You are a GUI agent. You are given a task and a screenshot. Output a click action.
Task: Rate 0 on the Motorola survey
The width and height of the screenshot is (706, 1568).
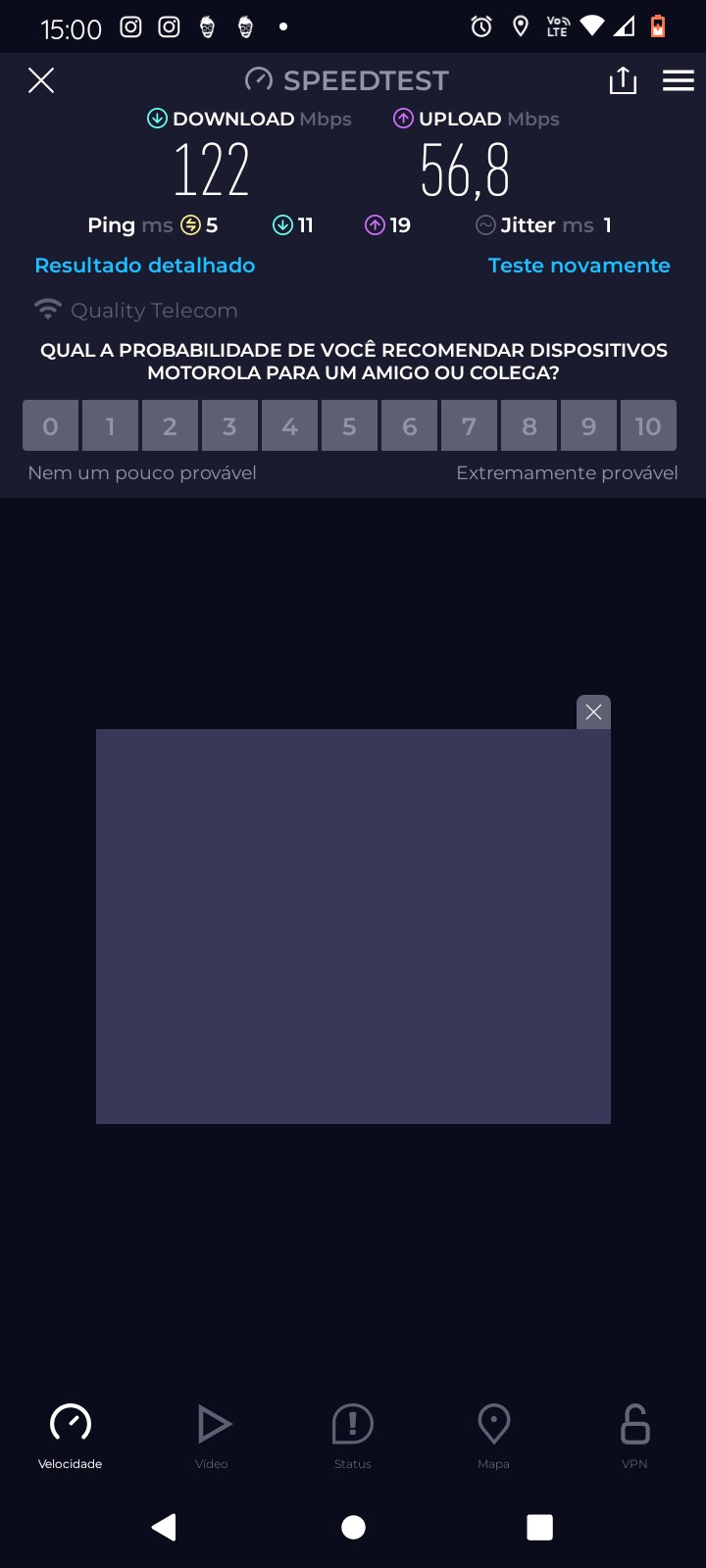51,426
